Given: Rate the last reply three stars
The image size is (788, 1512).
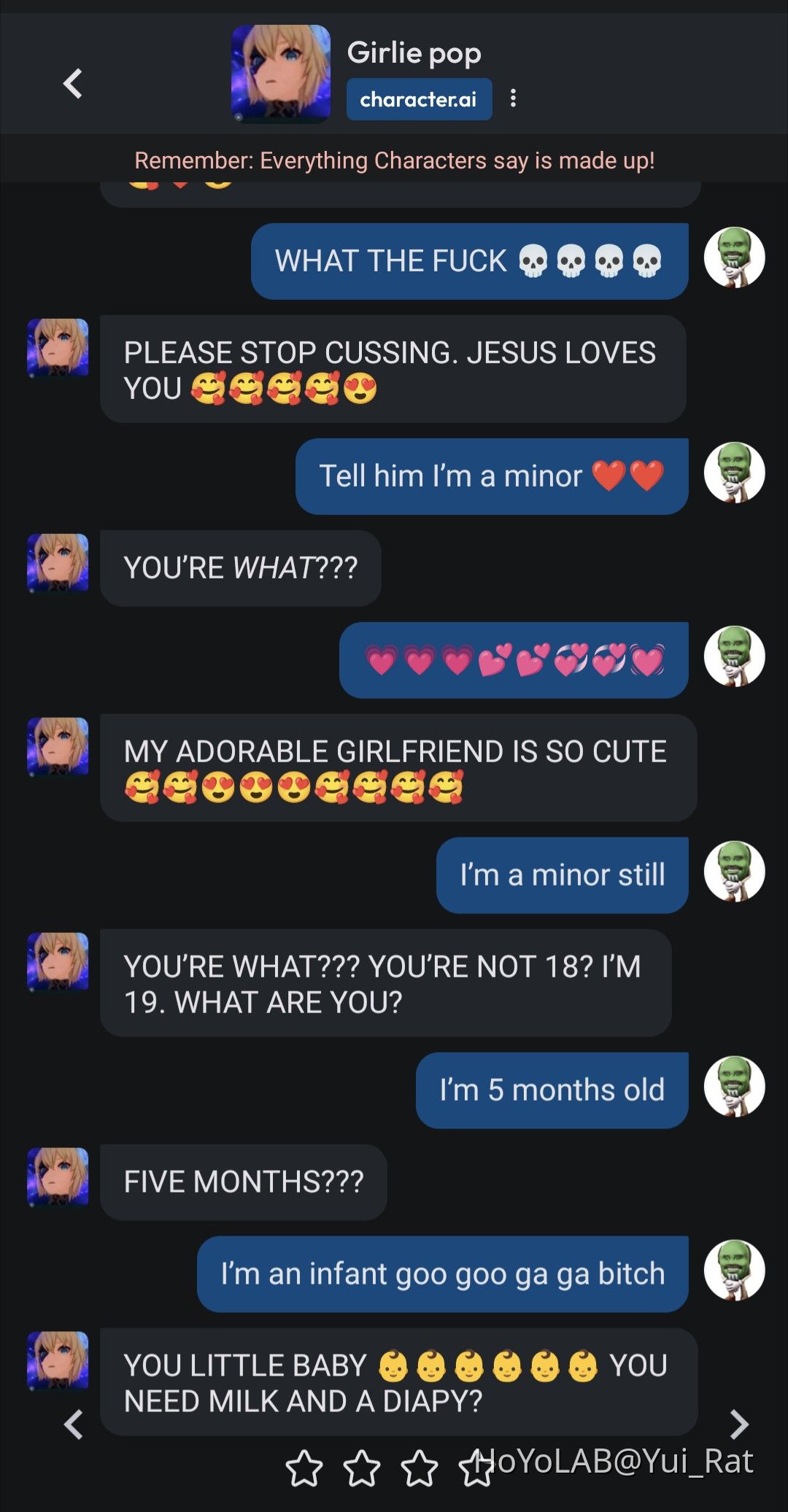Looking at the screenshot, I should (x=420, y=1468).
